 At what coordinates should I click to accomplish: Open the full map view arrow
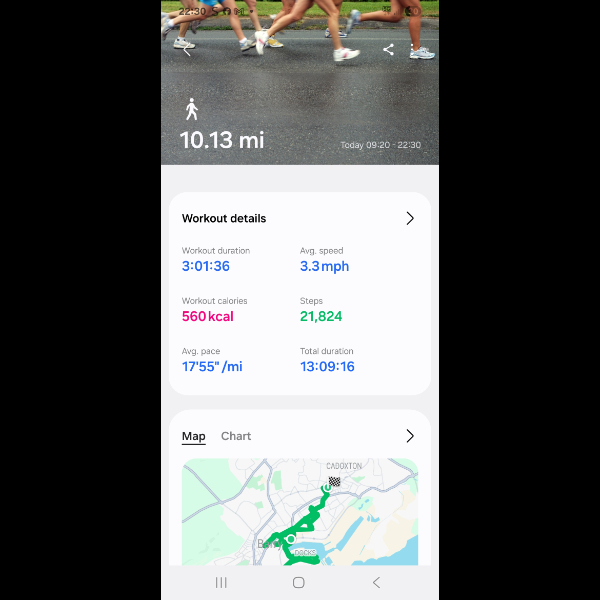pos(409,436)
